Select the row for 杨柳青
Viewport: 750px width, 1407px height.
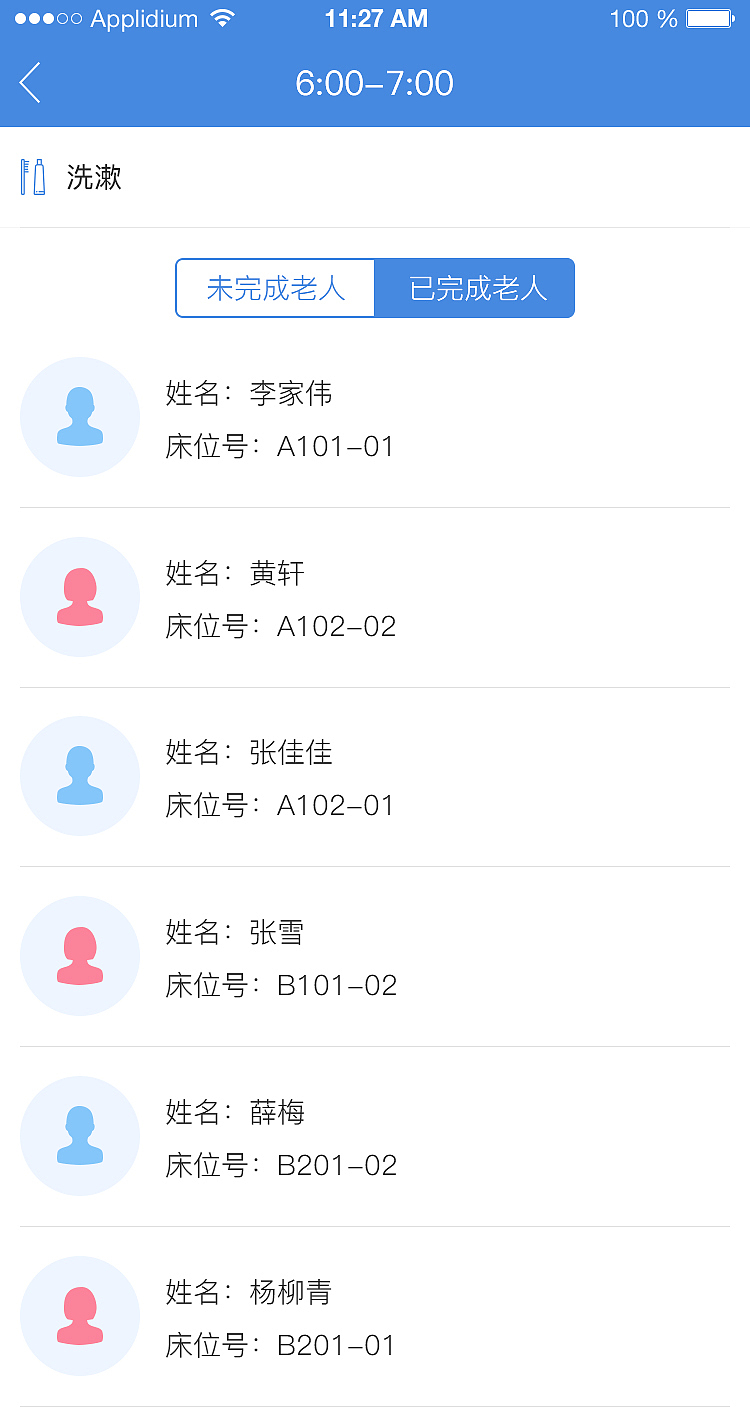coord(375,1316)
